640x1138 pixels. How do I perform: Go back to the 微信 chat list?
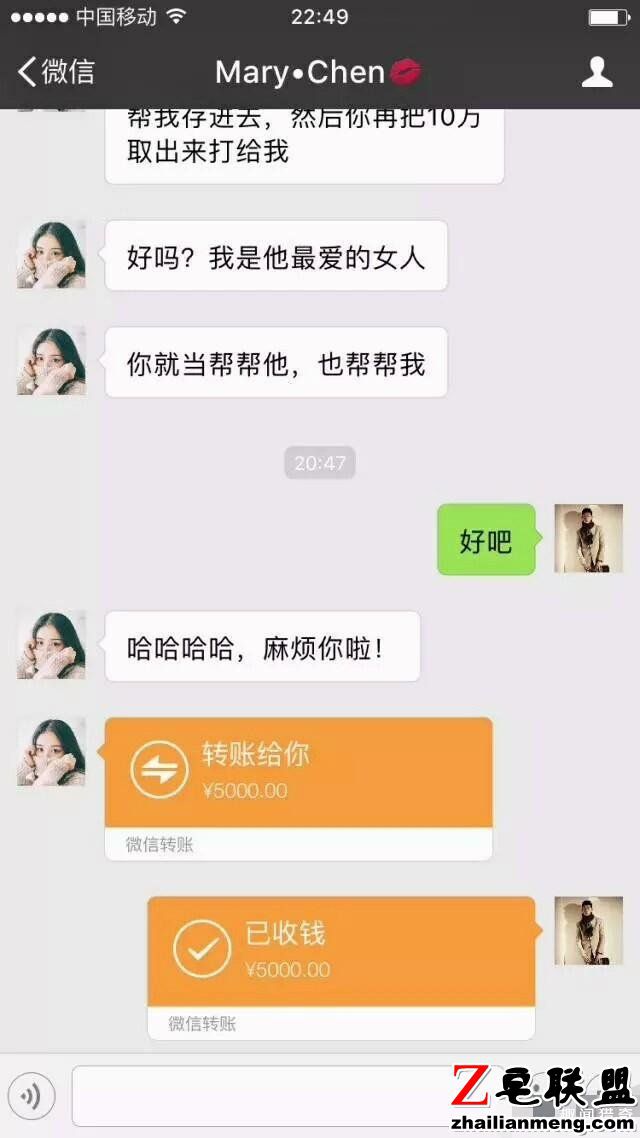tap(56, 72)
